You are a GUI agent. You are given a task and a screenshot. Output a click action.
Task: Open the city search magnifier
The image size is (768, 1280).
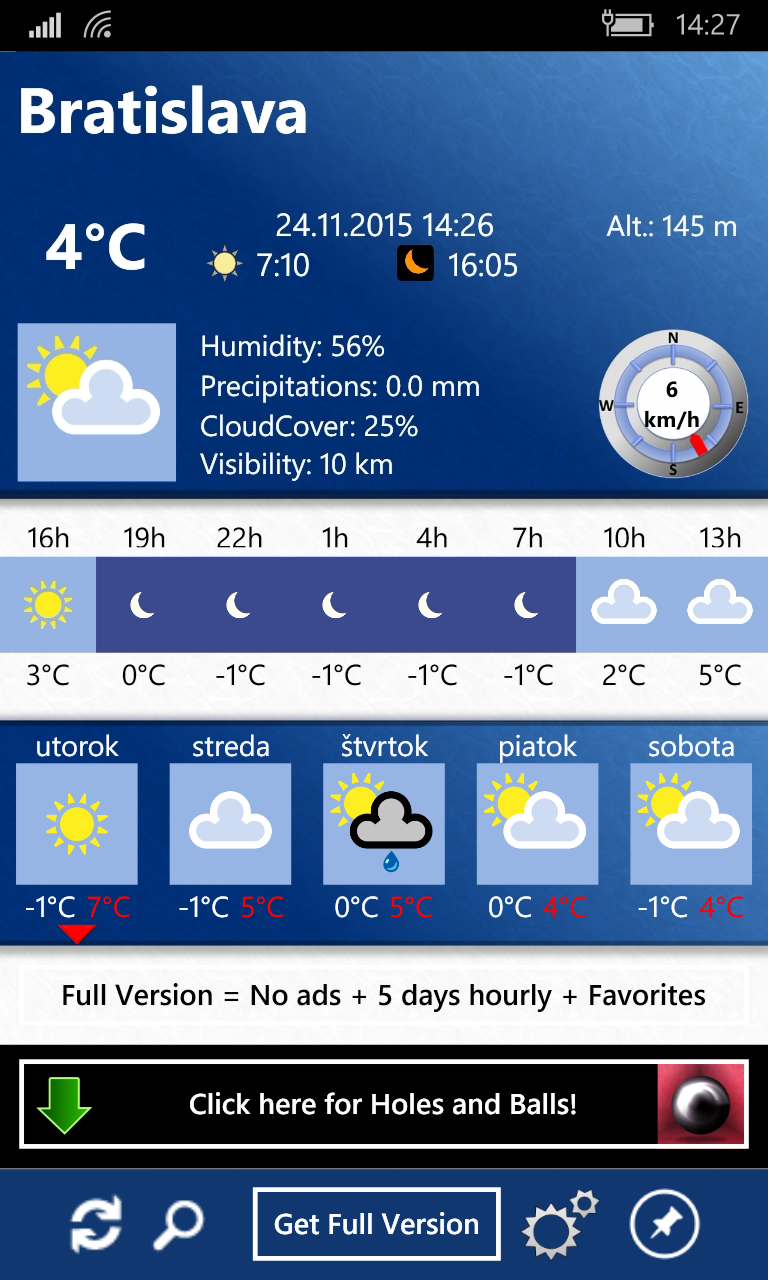(178, 1224)
